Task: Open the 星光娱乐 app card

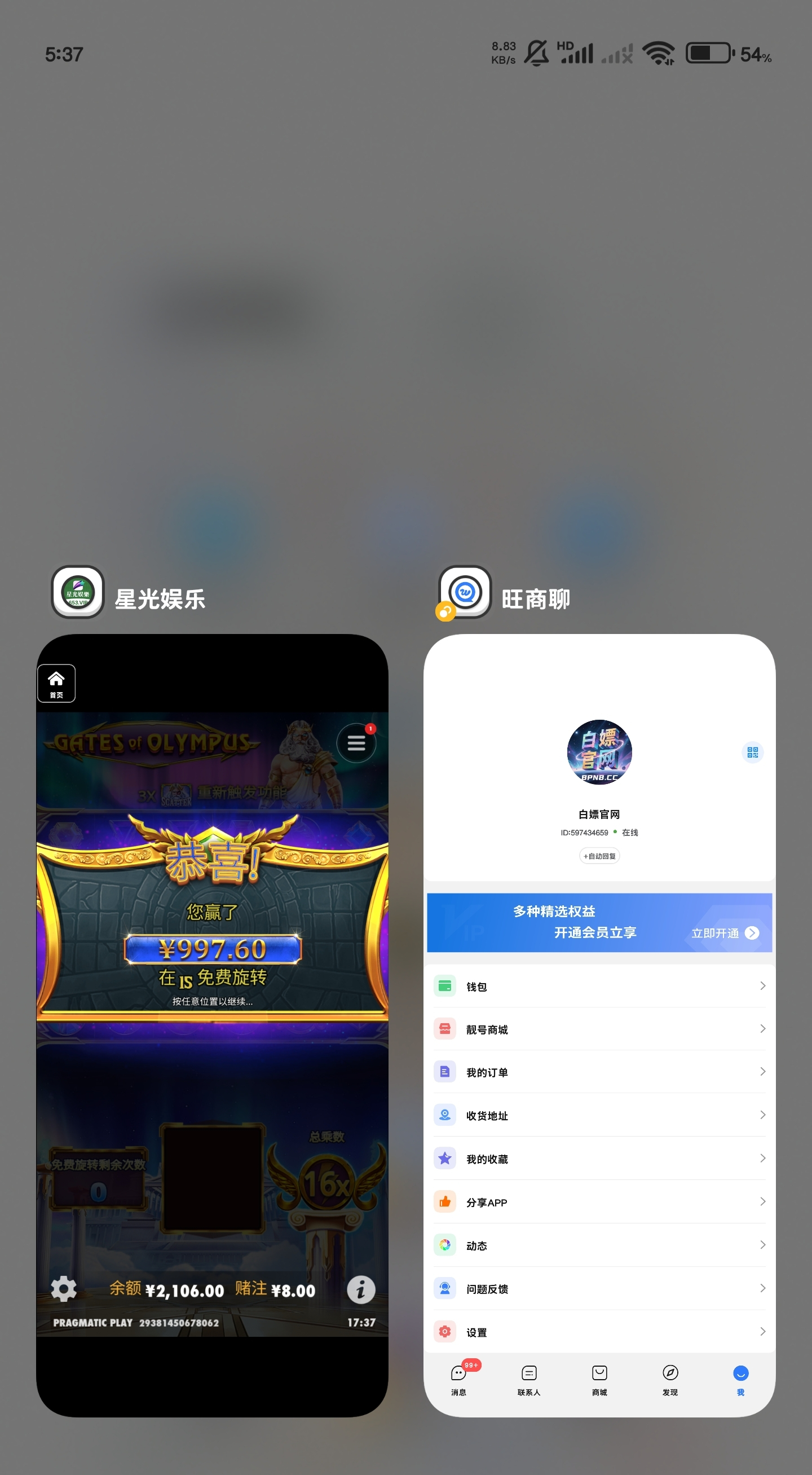Action: pyautogui.click(x=211, y=1025)
